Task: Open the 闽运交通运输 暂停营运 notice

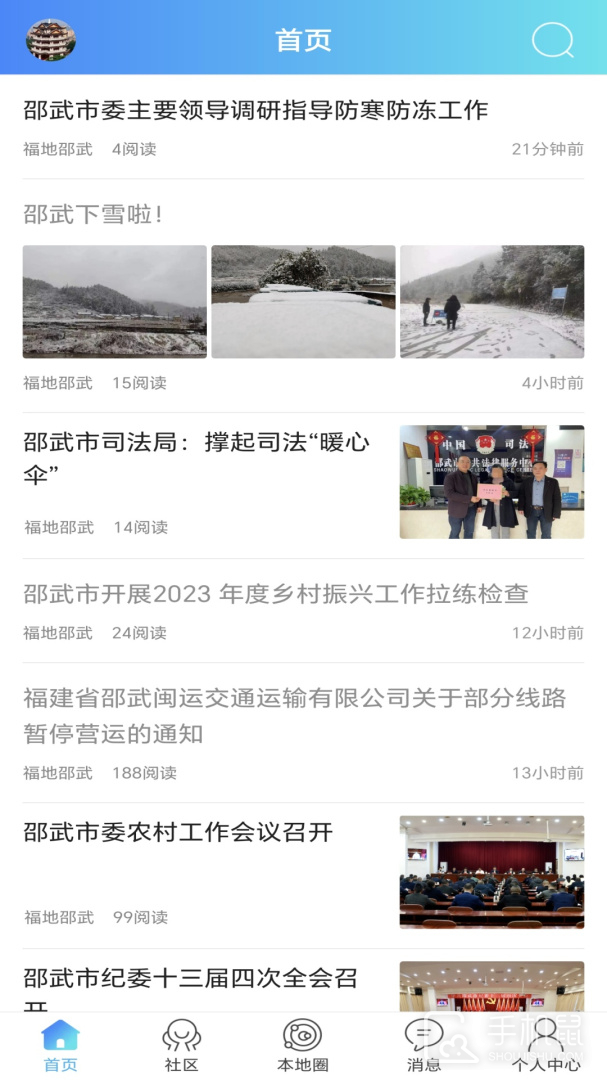Action: click(295, 715)
